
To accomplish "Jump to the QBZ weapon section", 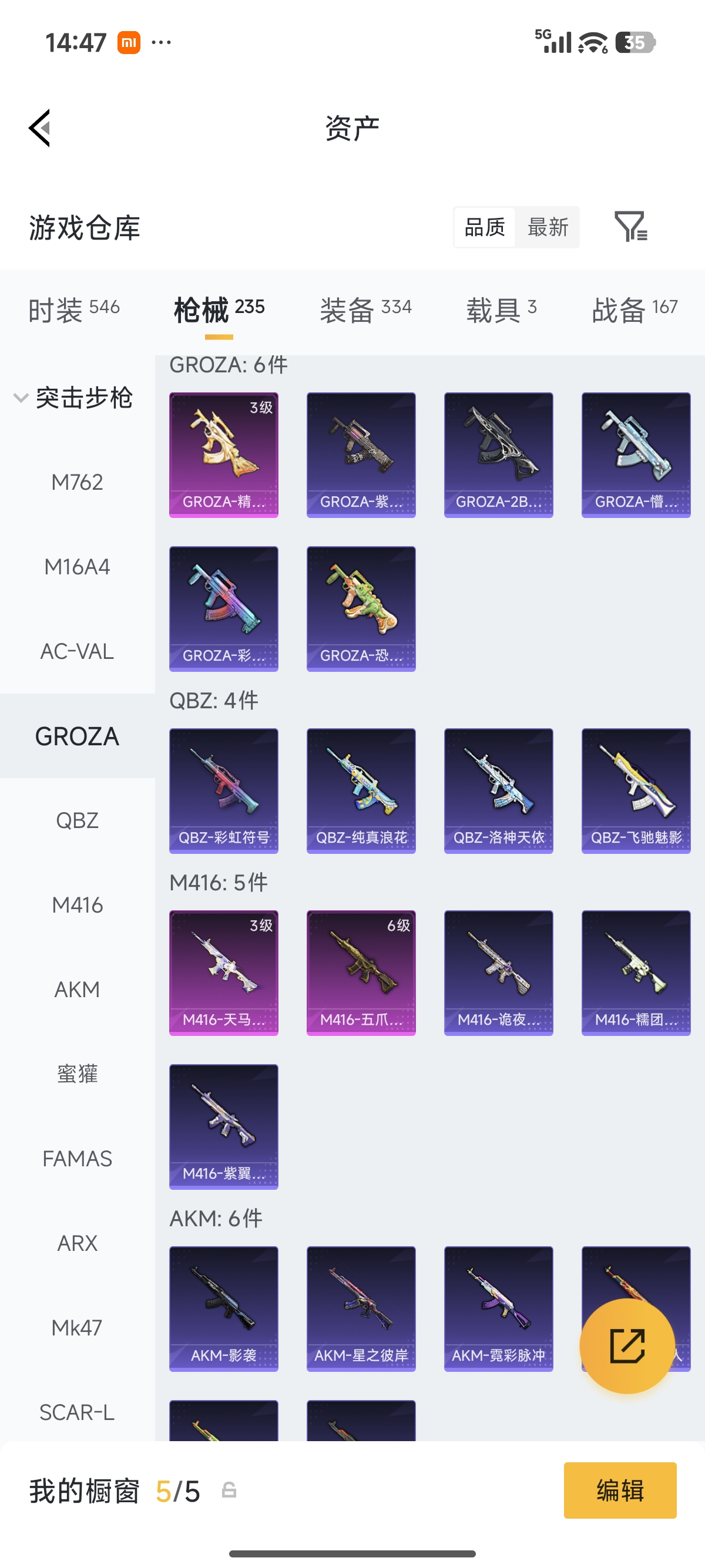I will coord(78,820).
